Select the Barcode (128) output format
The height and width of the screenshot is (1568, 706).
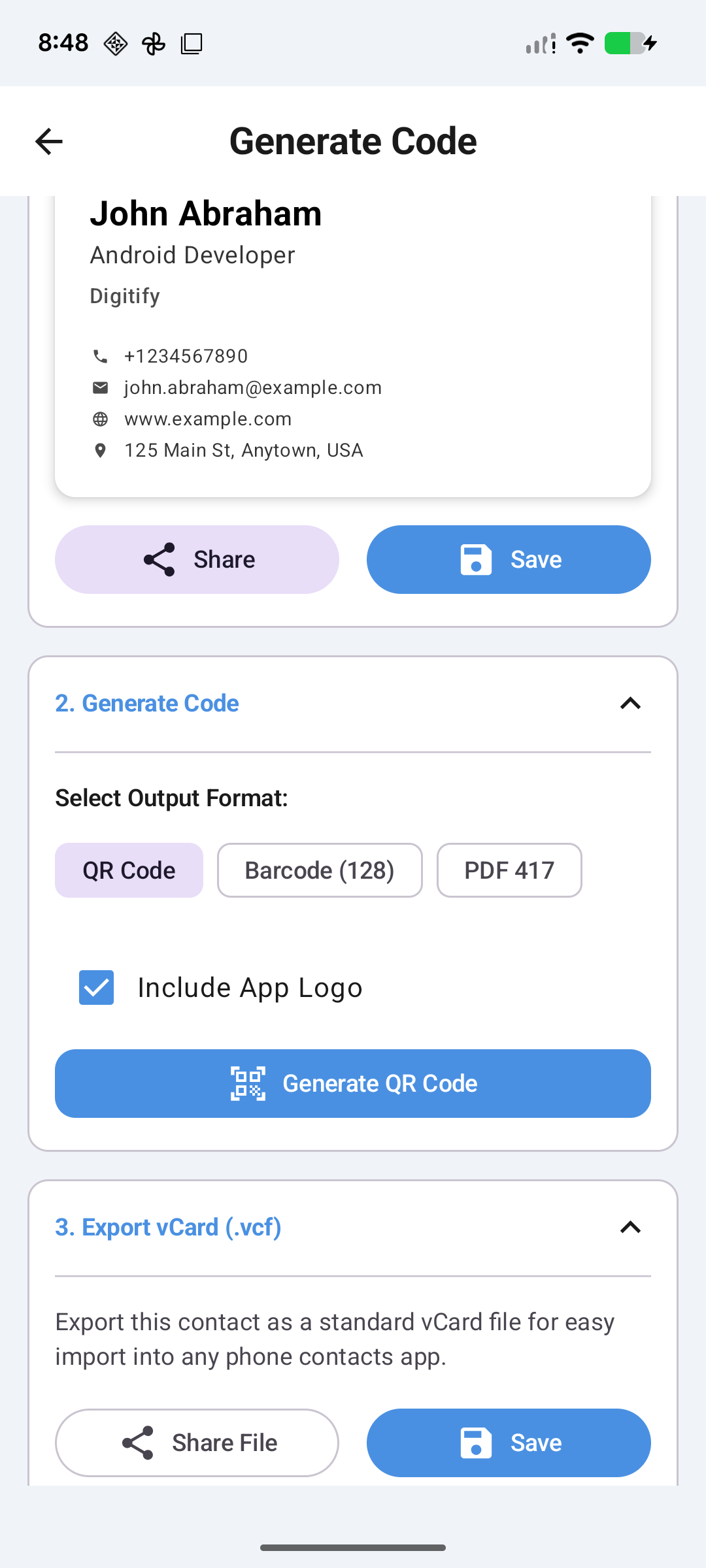(x=320, y=870)
